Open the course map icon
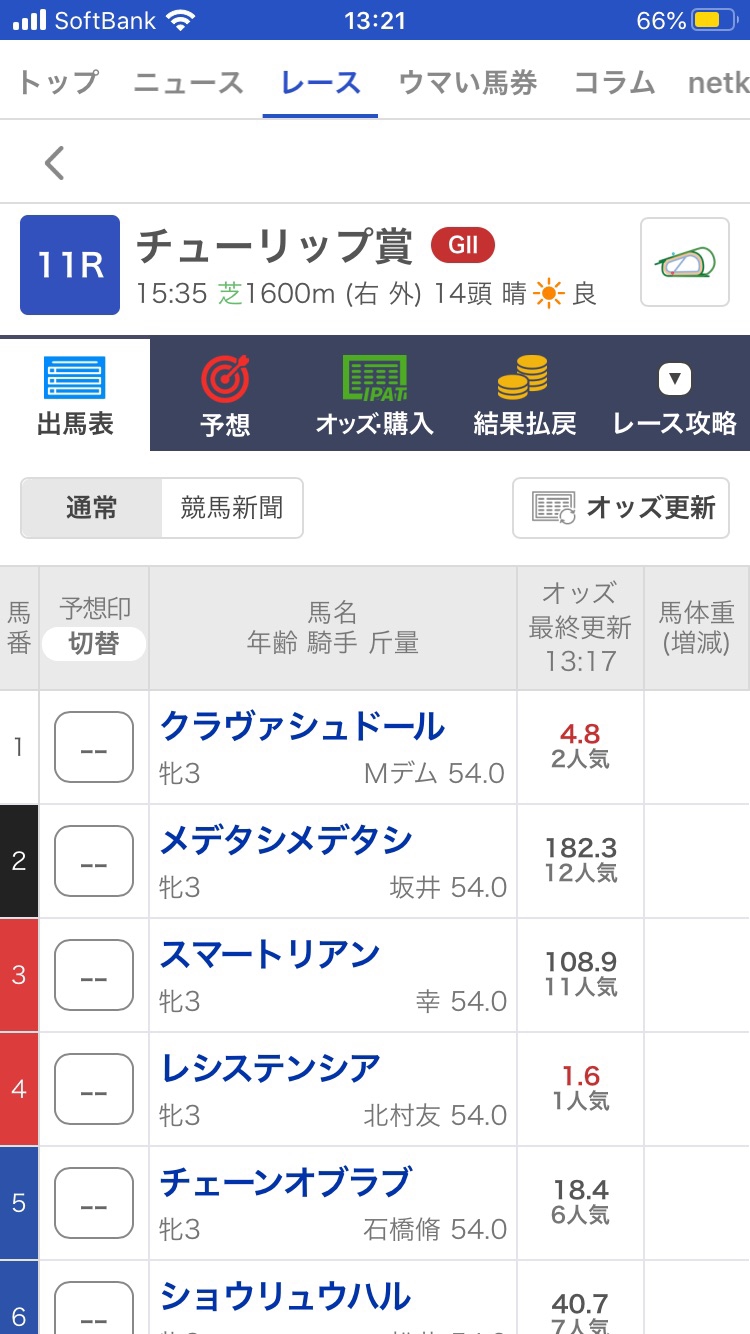This screenshot has width=750, height=1334. coord(685,262)
